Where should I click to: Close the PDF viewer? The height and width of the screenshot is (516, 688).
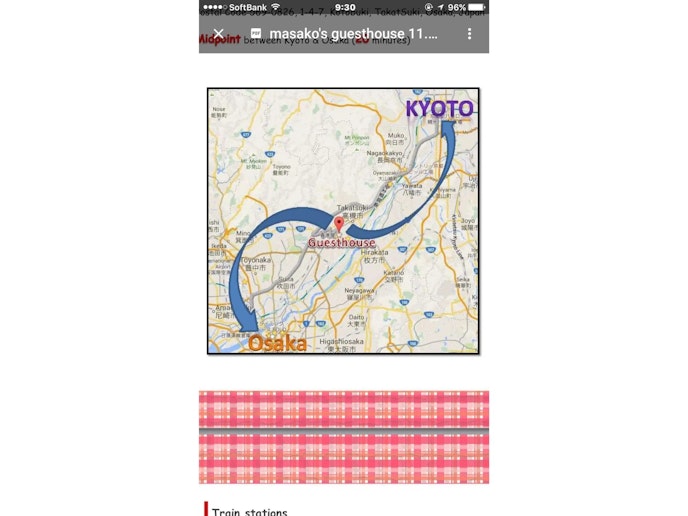click(218, 33)
